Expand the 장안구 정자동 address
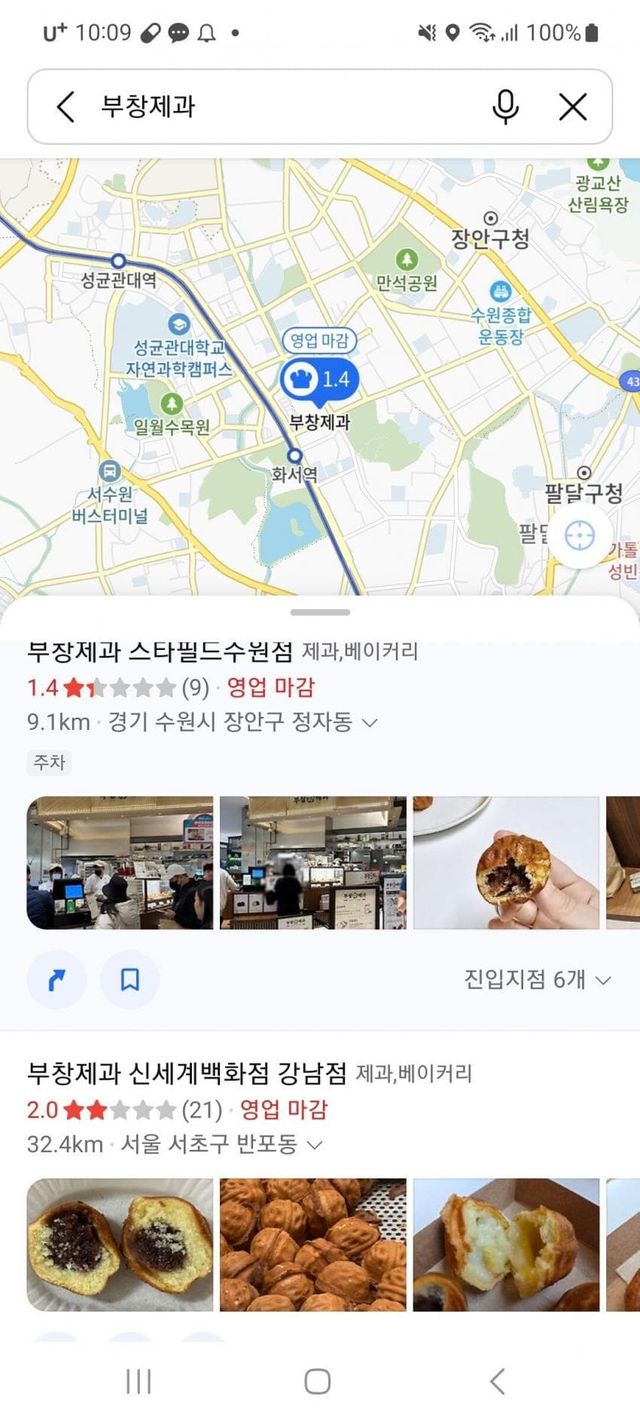640x1422 pixels. point(369,722)
